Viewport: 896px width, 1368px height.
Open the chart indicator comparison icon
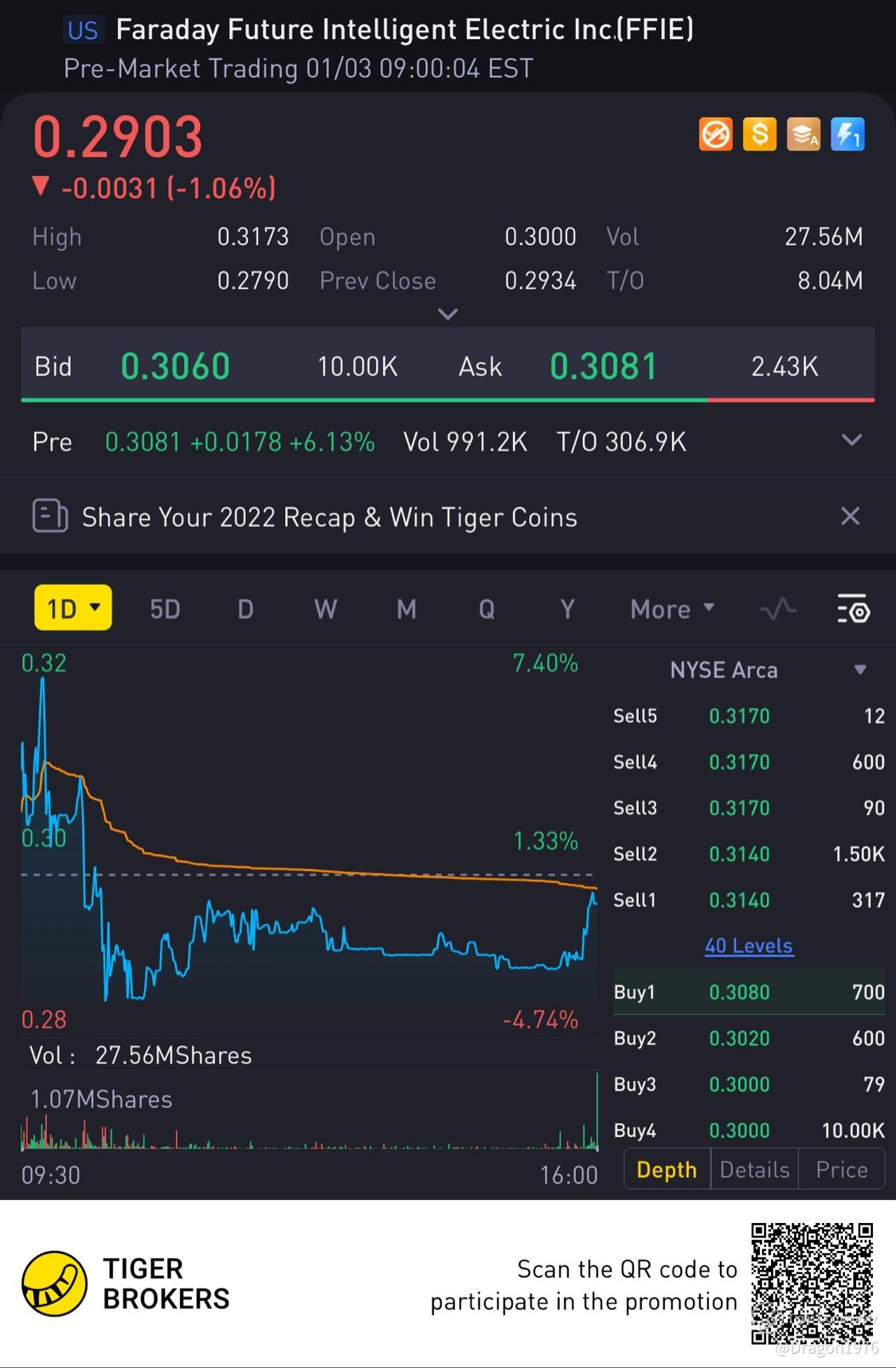point(778,610)
